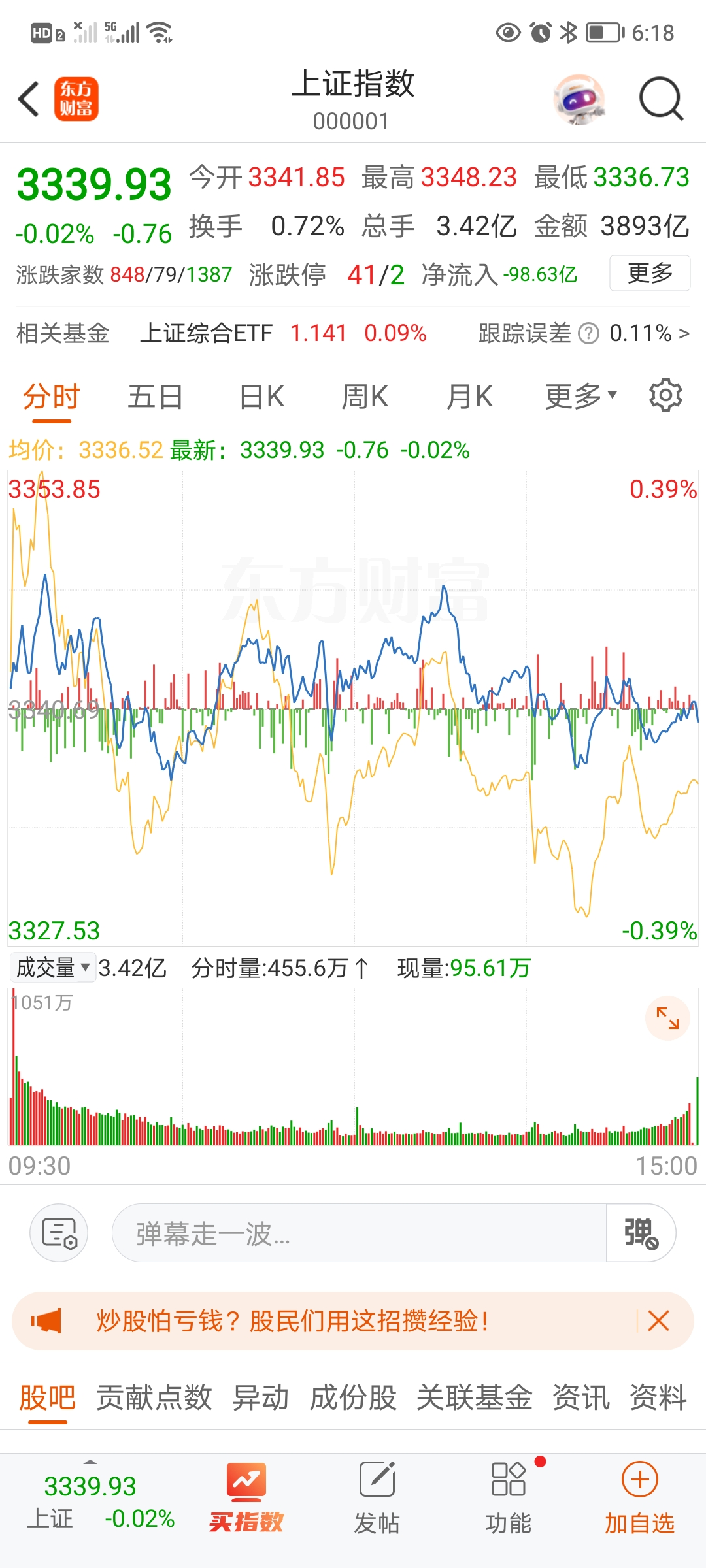Tap the 弹幕走一波 input field
This screenshot has height=1568, width=706.
tap(359, 1233)
